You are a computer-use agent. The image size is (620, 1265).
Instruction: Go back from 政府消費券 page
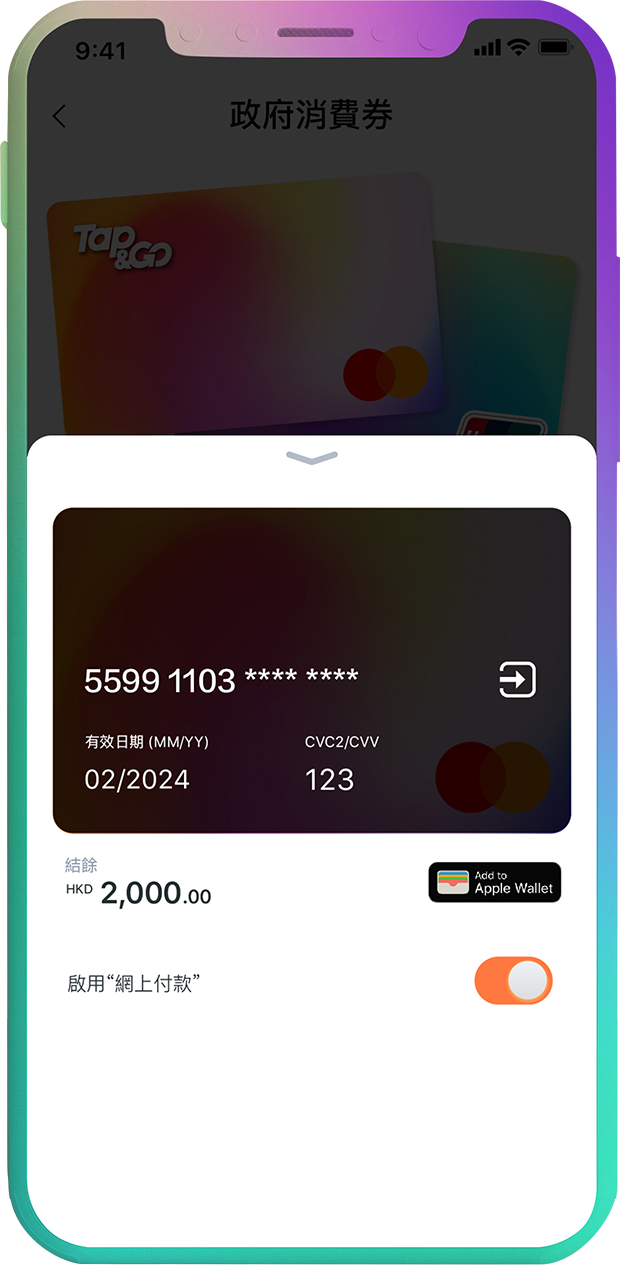pyautogui.click(x=59, y=116)
